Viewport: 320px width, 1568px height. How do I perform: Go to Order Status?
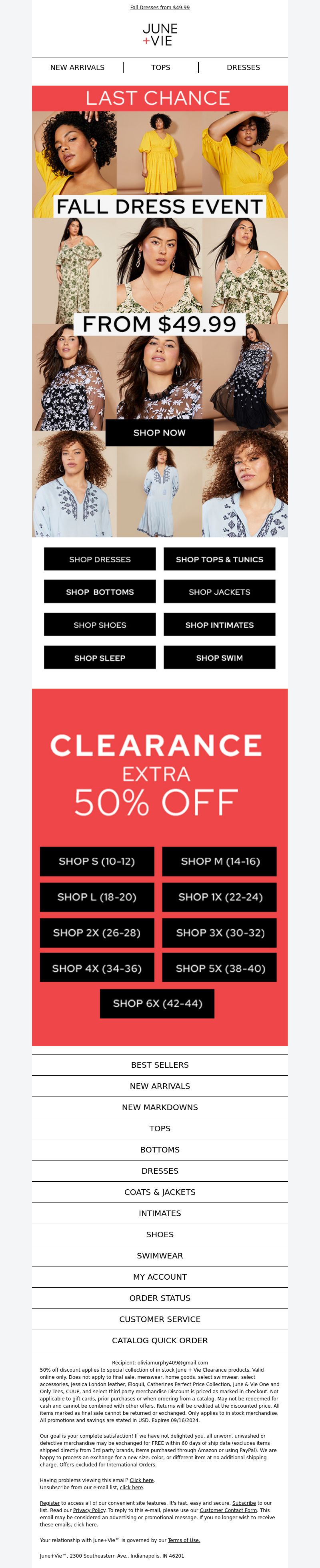pos(160,1298)
